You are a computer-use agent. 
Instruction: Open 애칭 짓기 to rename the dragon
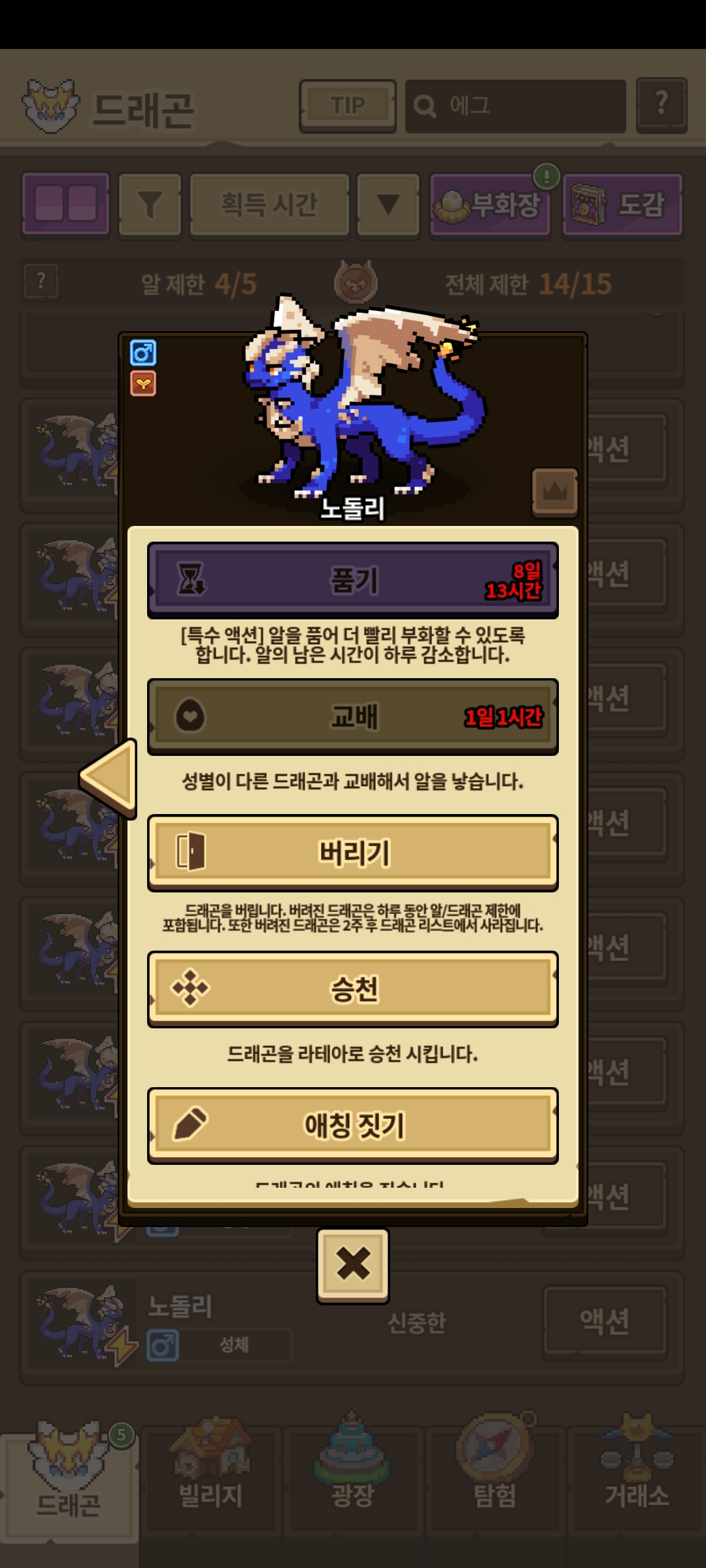click(x=353, y=1125)
